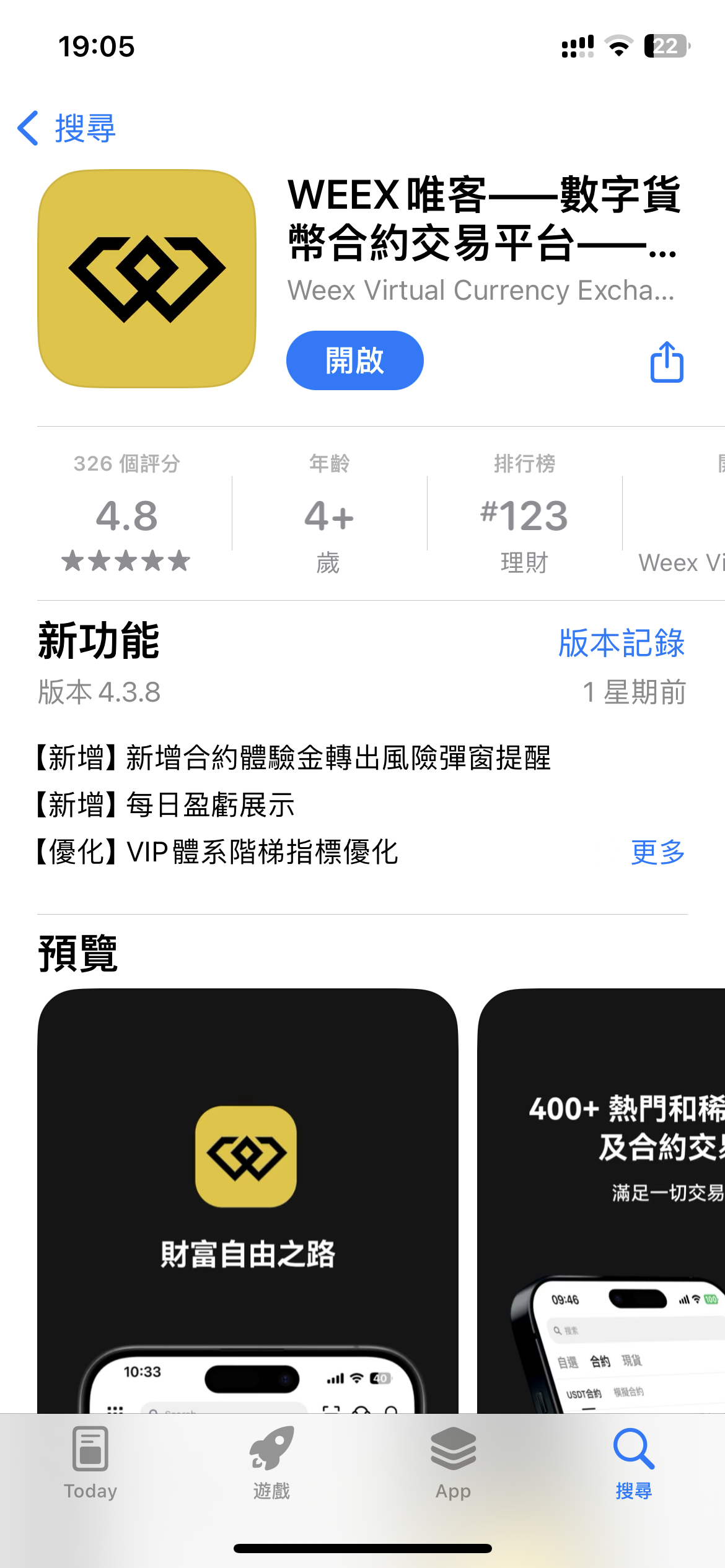The width and height of the screenshot is (725, 1568).
Task: Switch to the App tab
Action: click(453, 1463)
